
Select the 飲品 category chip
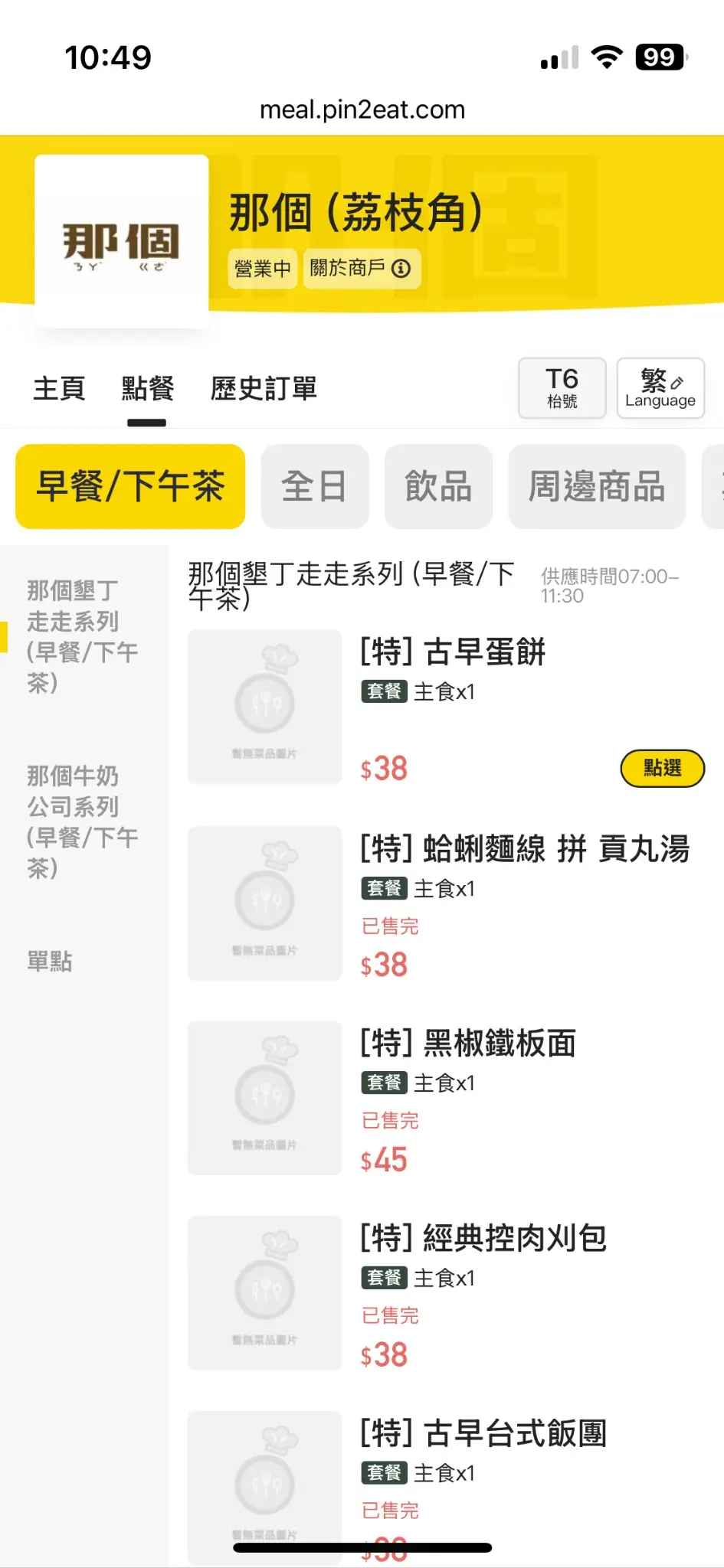coord(438,487)
